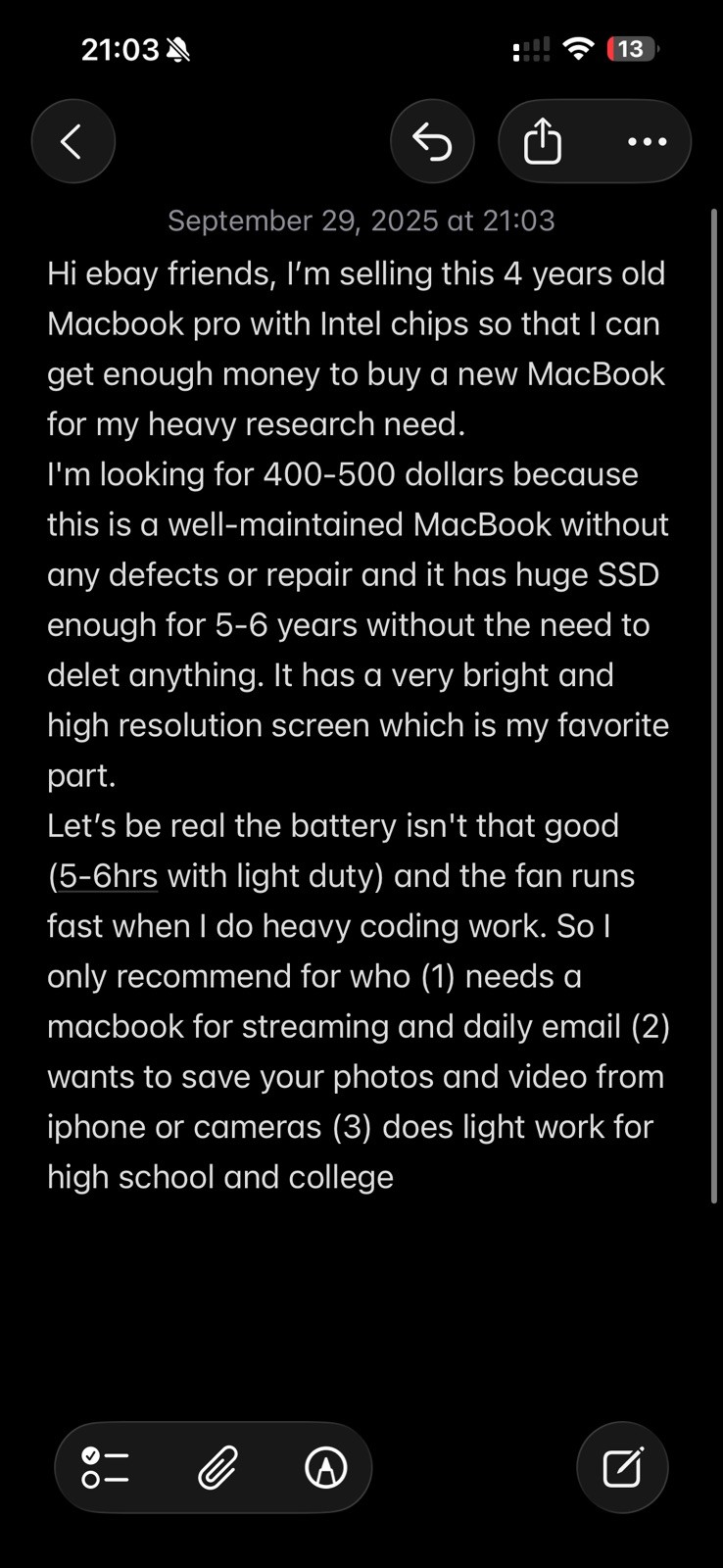
Task: Open the more options menu
Action: pos(647,142)
